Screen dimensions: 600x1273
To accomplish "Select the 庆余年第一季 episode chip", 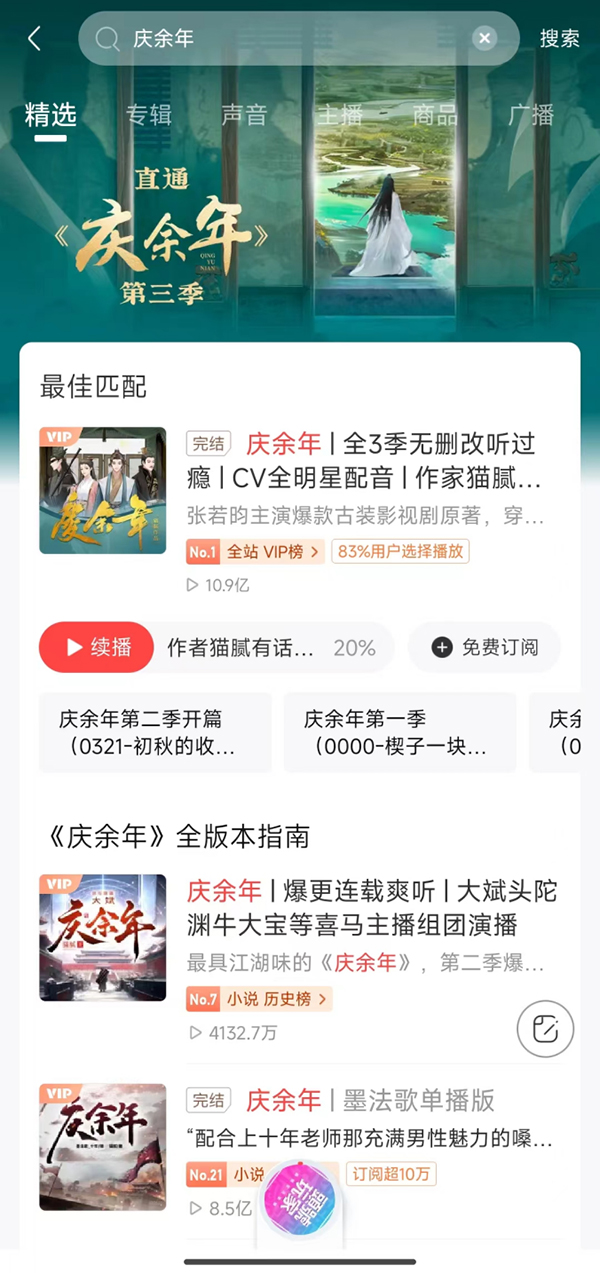I will (400, 732).
